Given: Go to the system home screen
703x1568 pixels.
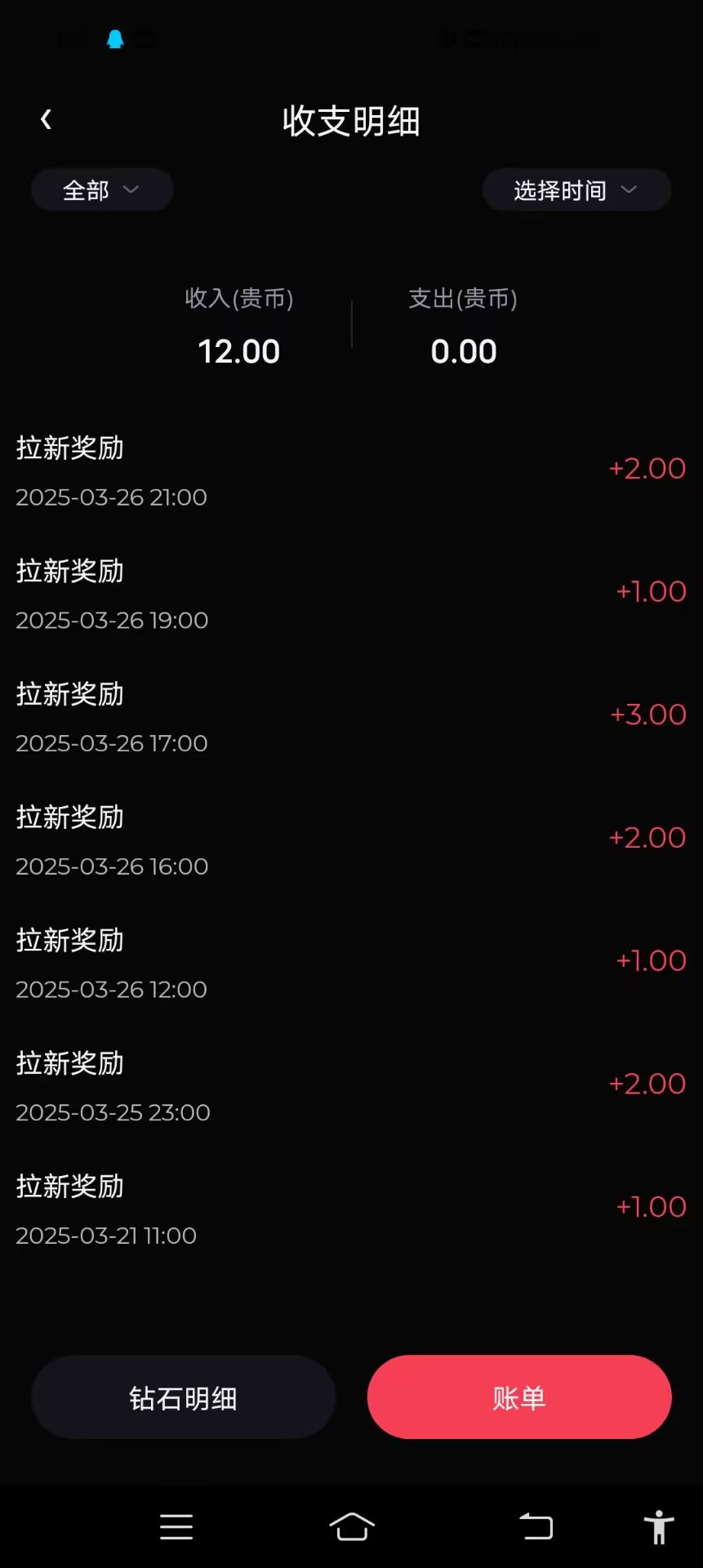Looking at the screenshot, I should point(352,1526).
